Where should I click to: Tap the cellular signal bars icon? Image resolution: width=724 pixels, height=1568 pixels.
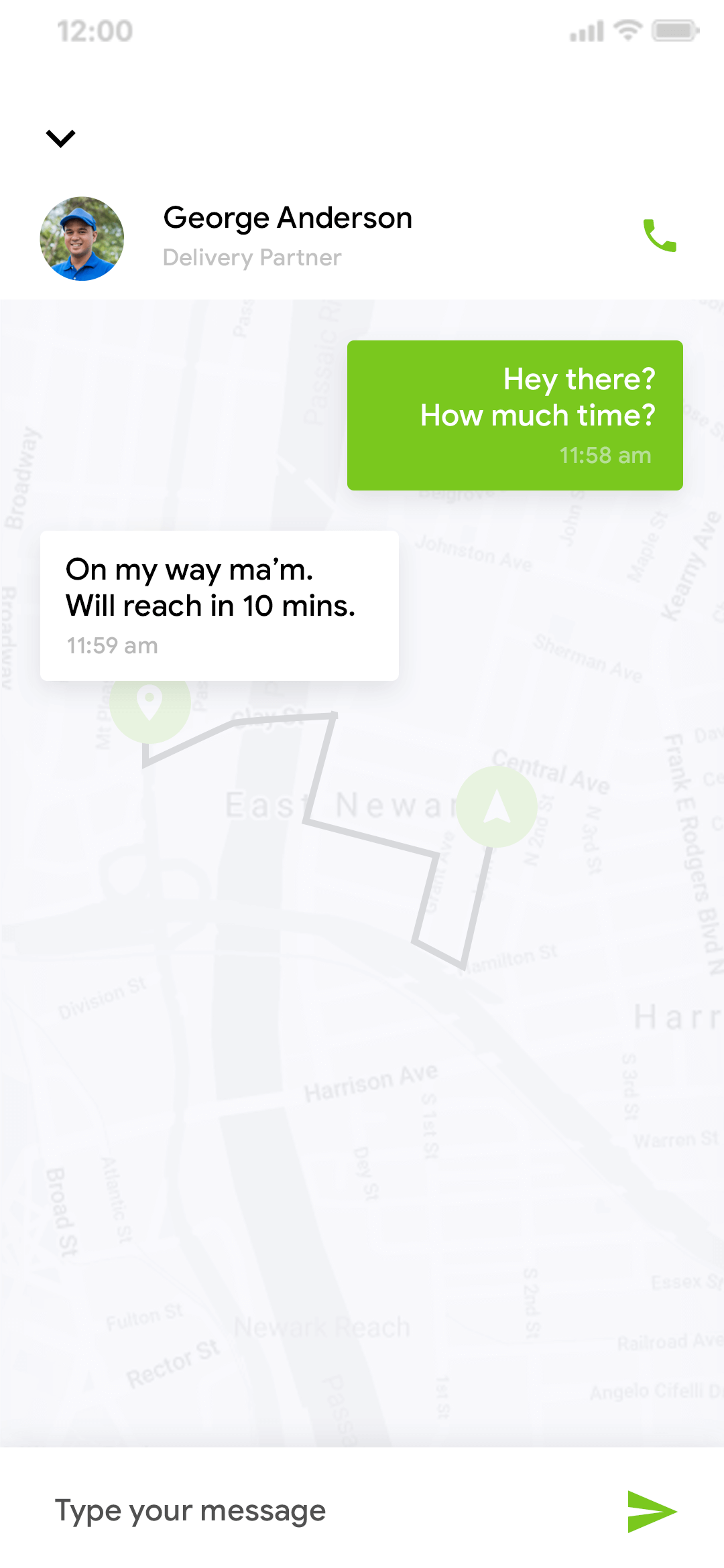click(585, 30)
